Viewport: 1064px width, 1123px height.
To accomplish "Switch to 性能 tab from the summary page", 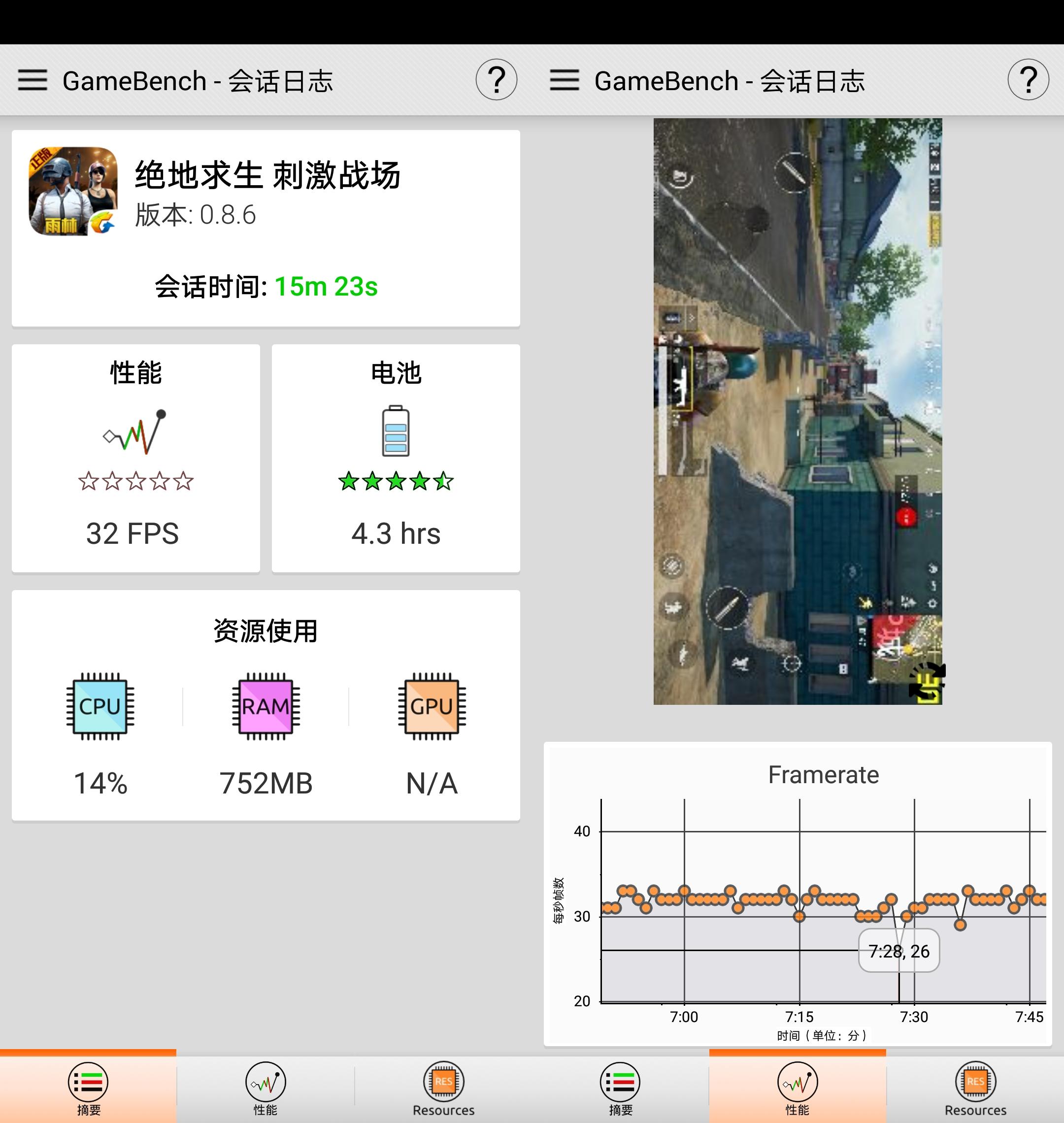I will (x=265, y=1089).
